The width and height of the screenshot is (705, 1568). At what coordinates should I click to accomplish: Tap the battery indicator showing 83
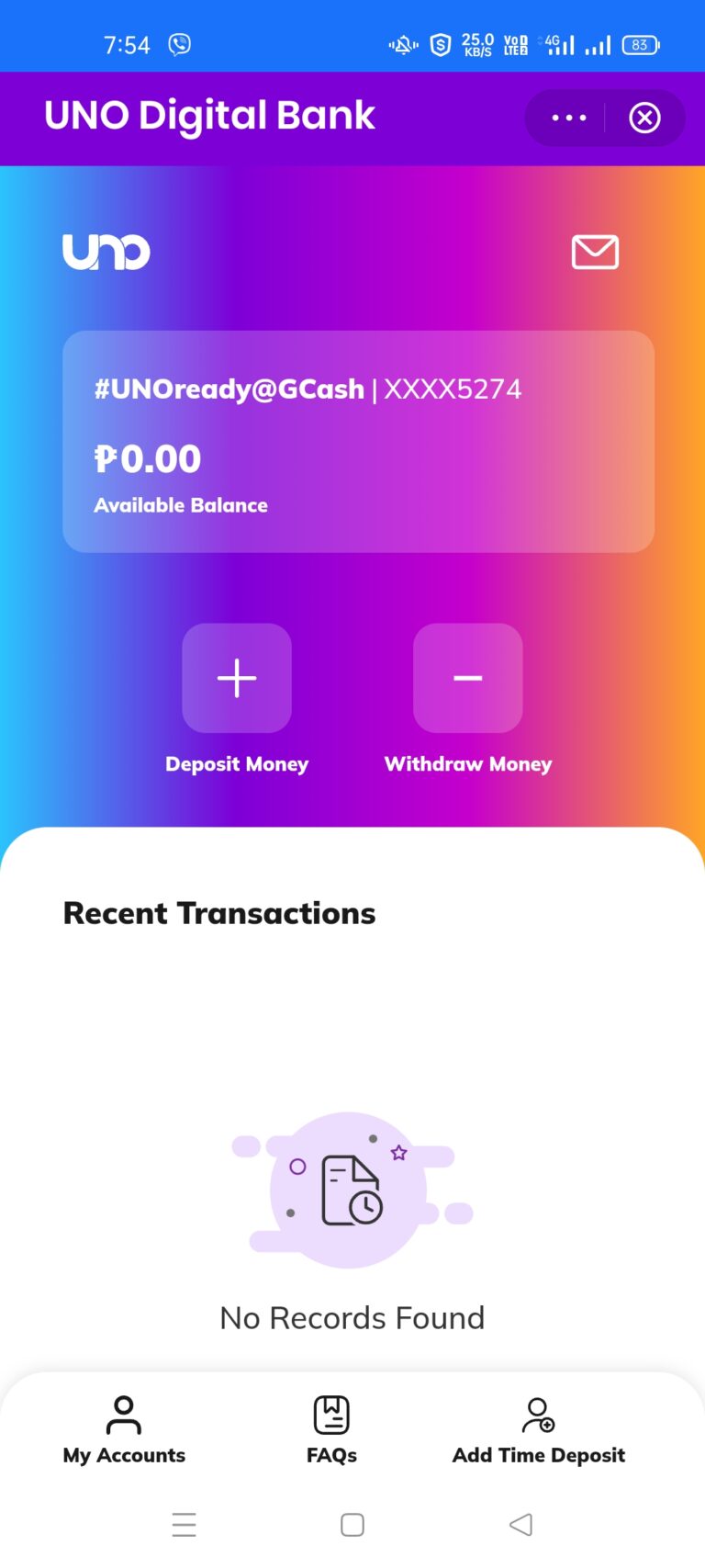[640, 44]
